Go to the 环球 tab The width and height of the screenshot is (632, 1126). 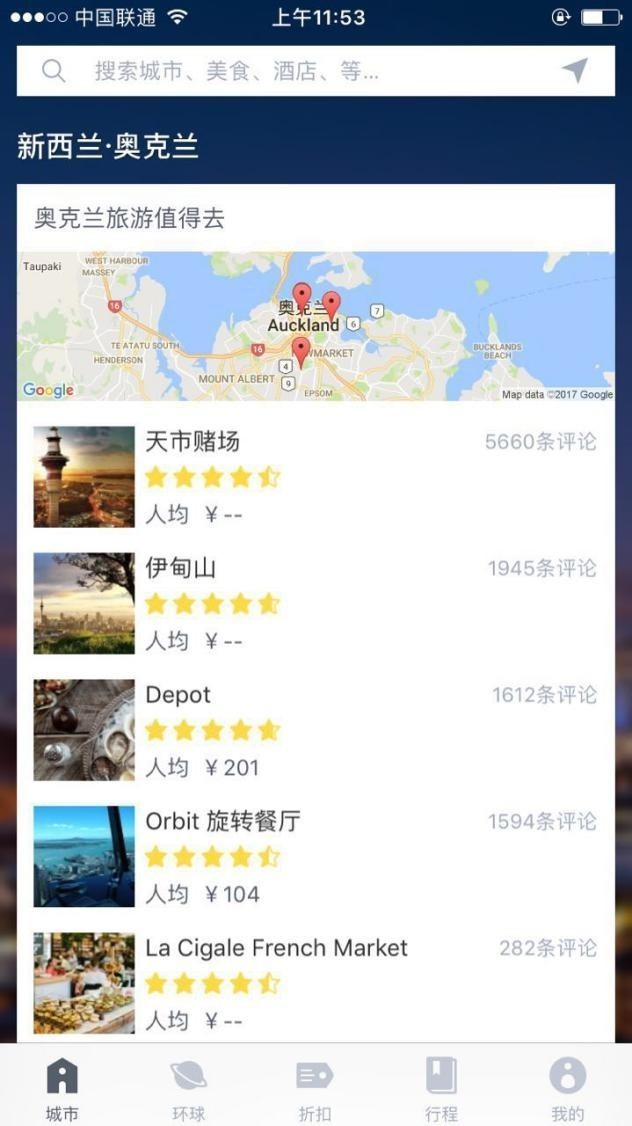point(188,1088)
